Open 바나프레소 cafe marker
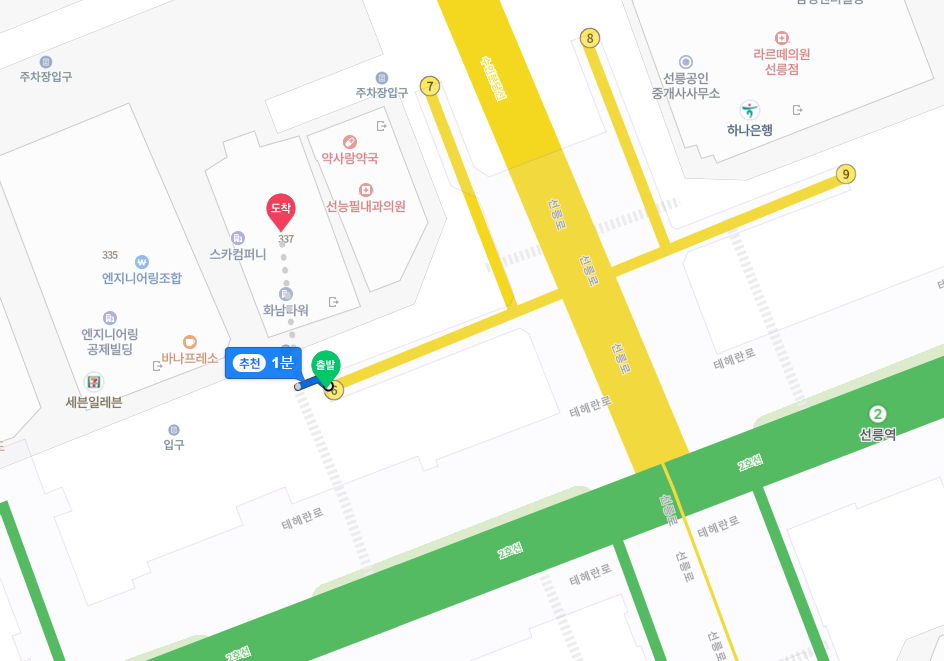Viewport: 944px width, 661px height. pyautogui.click(x=190, y=342)
